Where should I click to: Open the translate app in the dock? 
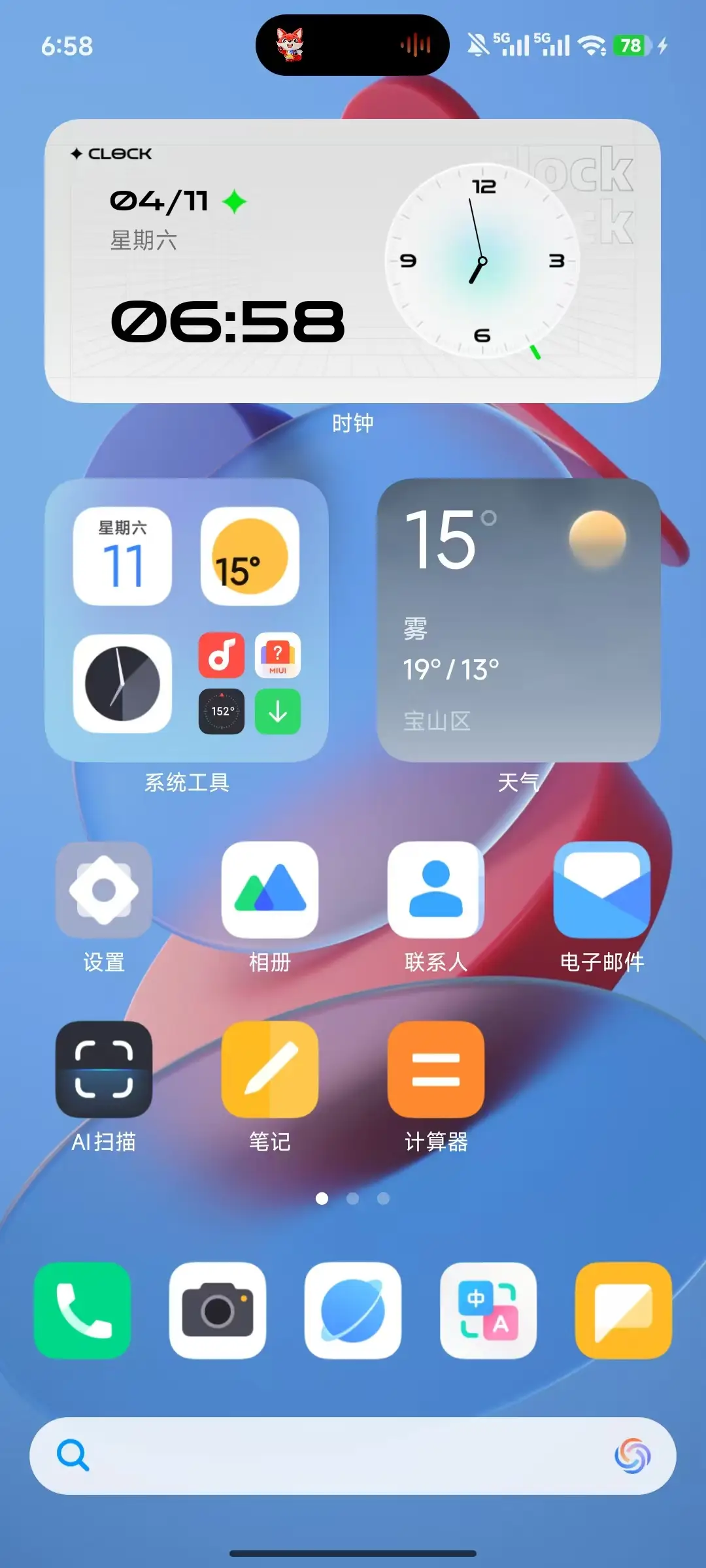click(x=488, y=1311)
